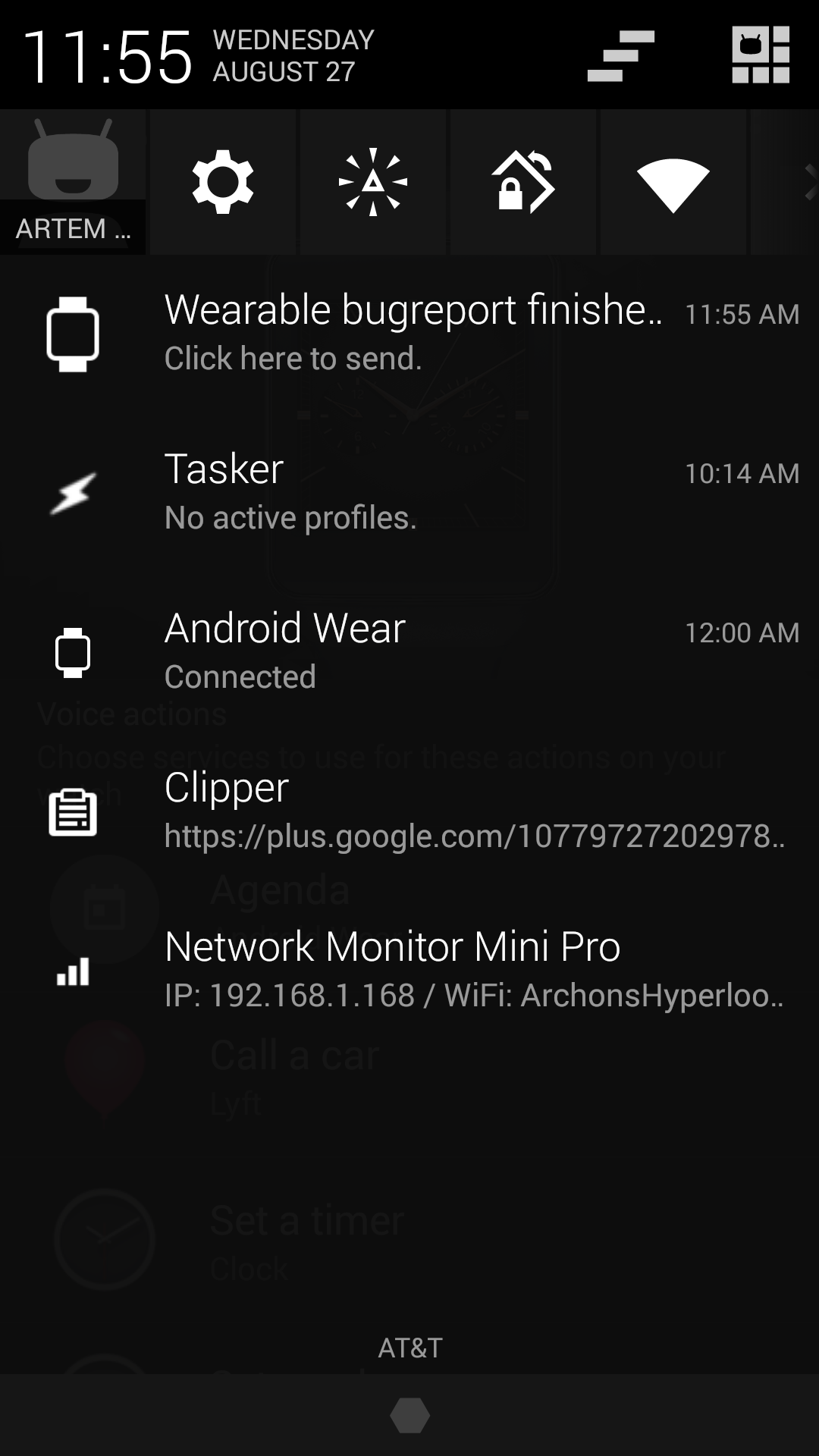Image resolution: width=819 pixels, height=1456 pixels.
Task: Expand more quick tiles via the right arrow
Action: point(811,182)
